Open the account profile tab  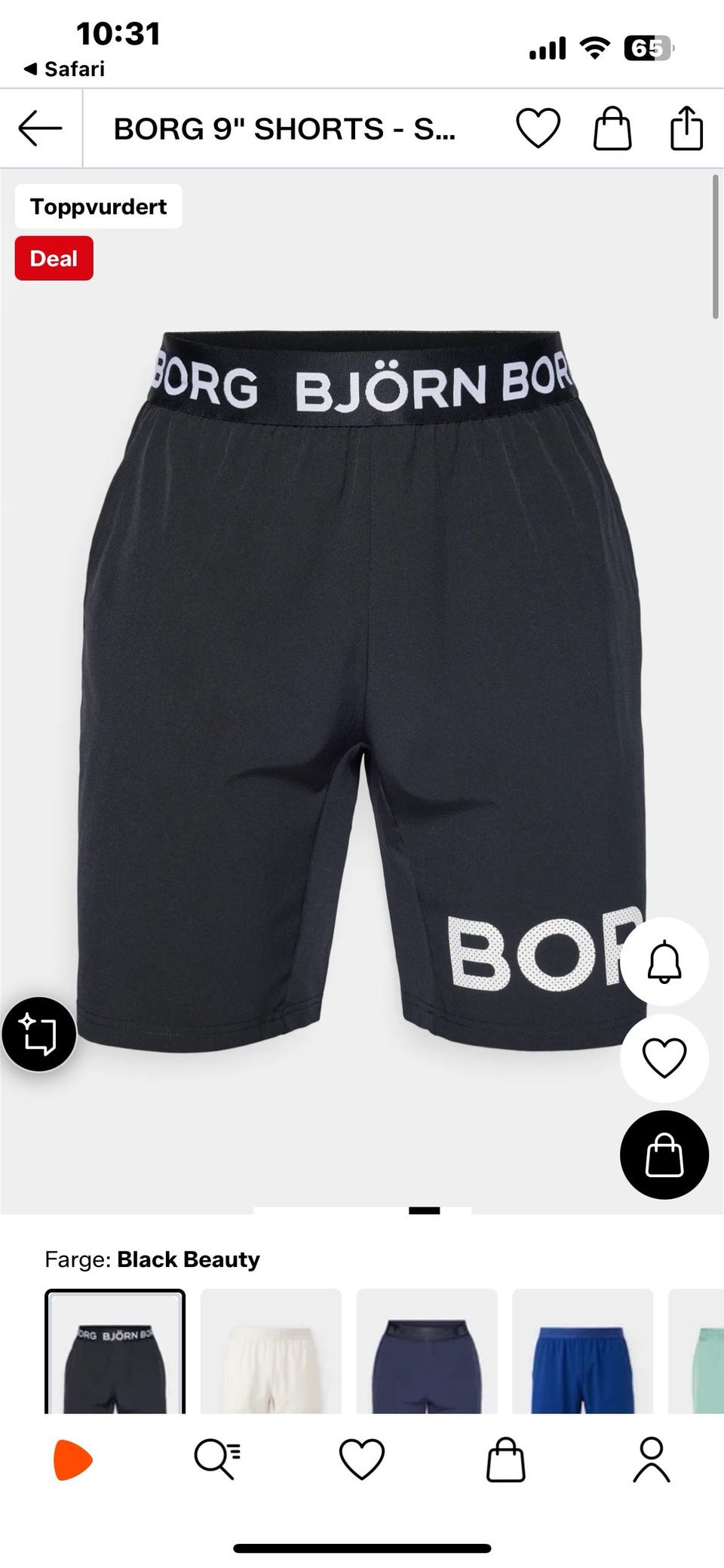(652, 1459)
